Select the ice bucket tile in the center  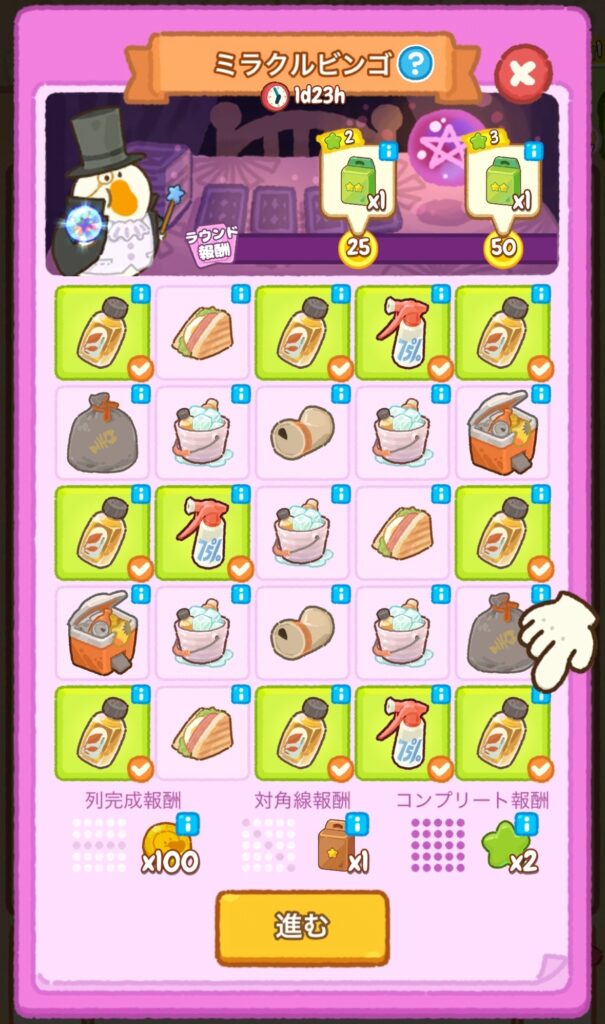point(302,534)
